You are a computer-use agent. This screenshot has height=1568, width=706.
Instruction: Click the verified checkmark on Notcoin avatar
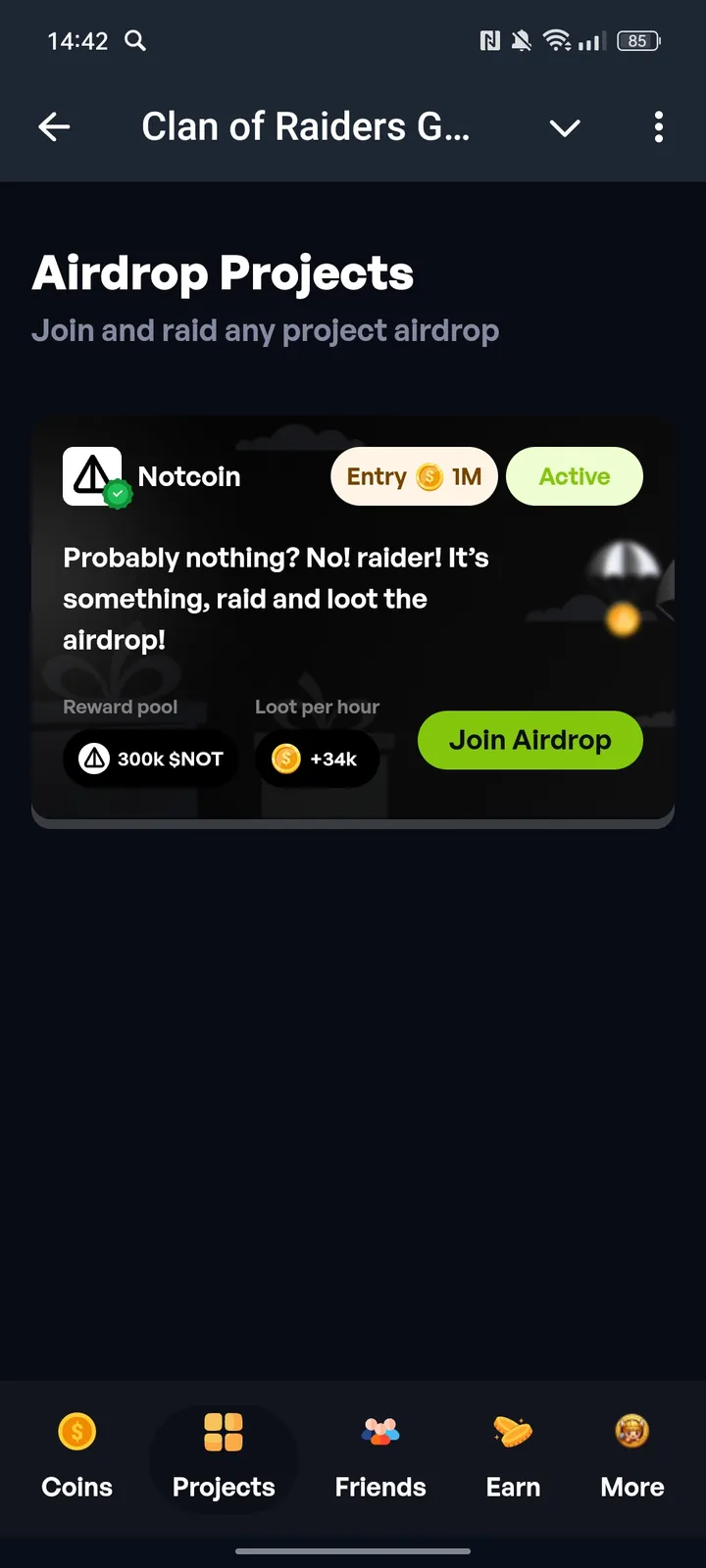116,495
